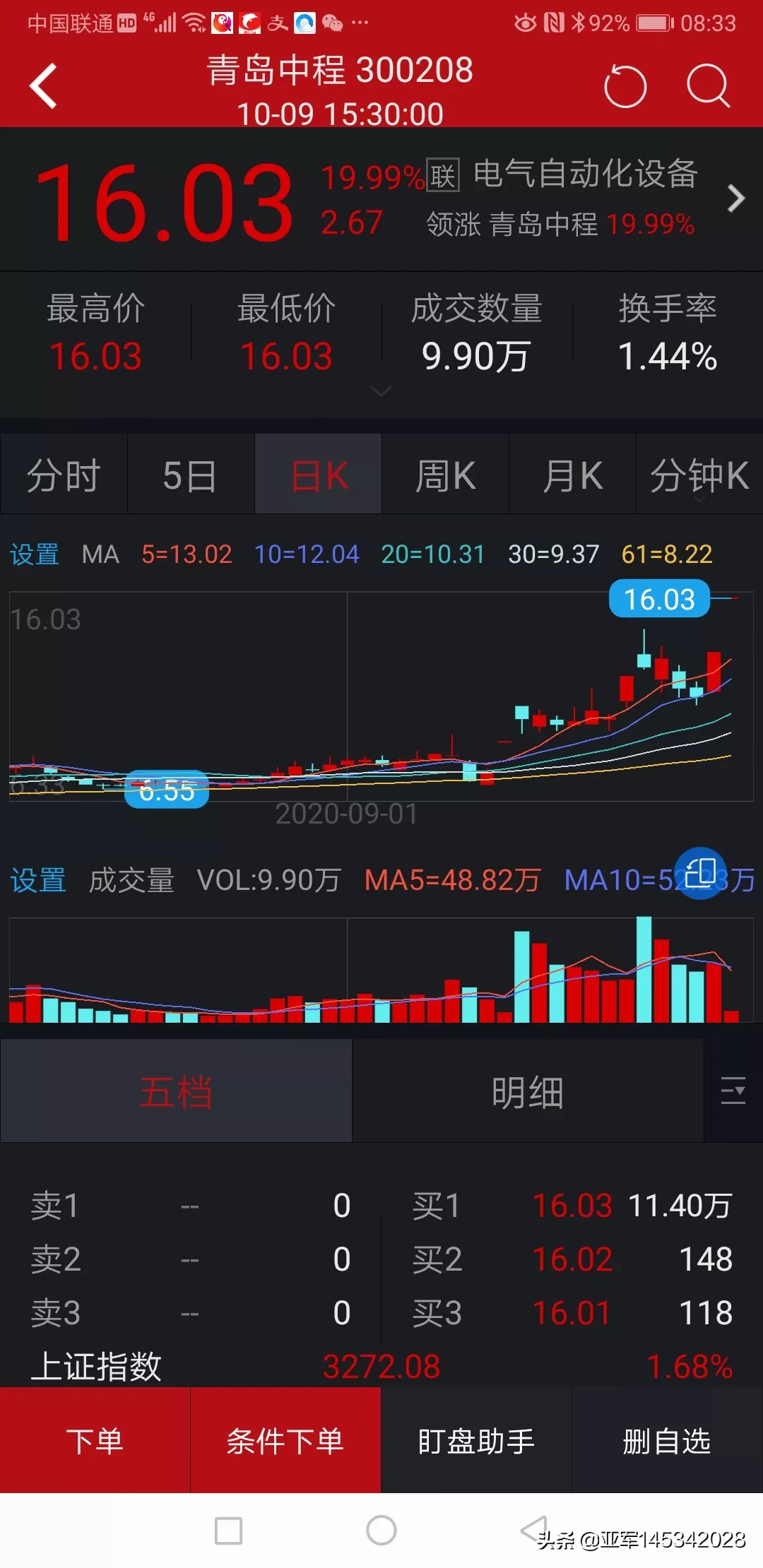Switch to the 明细 tab
The height and width of the screenshot is (1568, 763).
527,1092
